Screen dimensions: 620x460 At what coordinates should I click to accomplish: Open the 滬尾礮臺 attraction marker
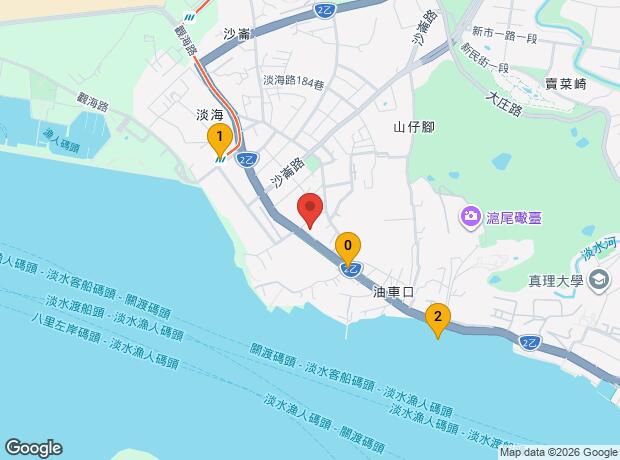click(470, 216)
